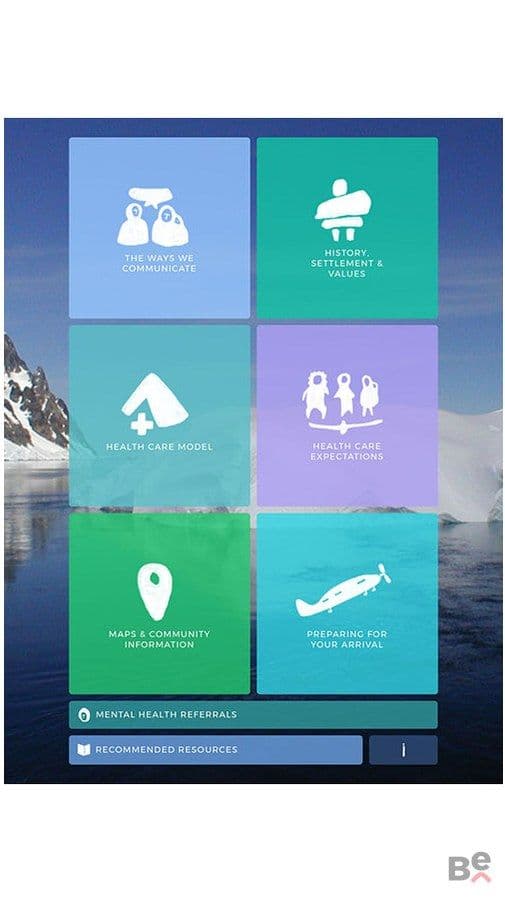Viewport: 505px width, 903px height.
Task: Open The Ways We Communicate tile
Action: click(x=160, y=227)
